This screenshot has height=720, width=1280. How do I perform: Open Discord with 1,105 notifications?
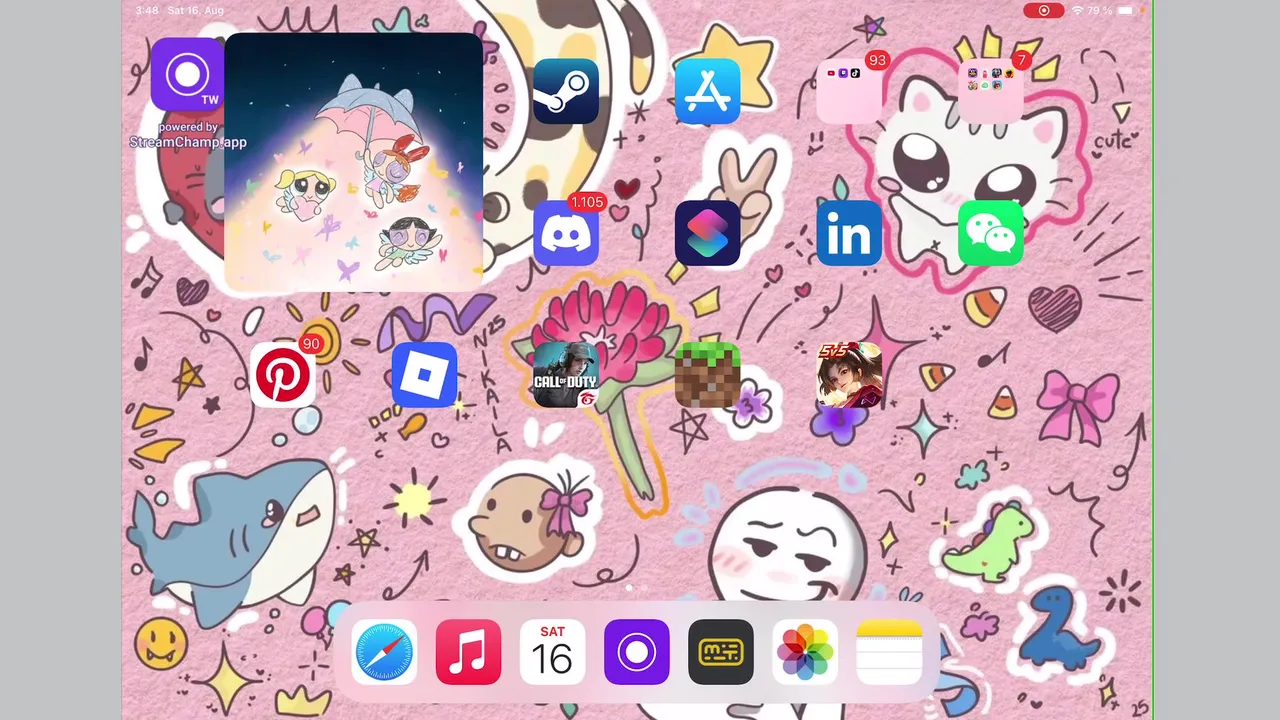coord(566,233)
